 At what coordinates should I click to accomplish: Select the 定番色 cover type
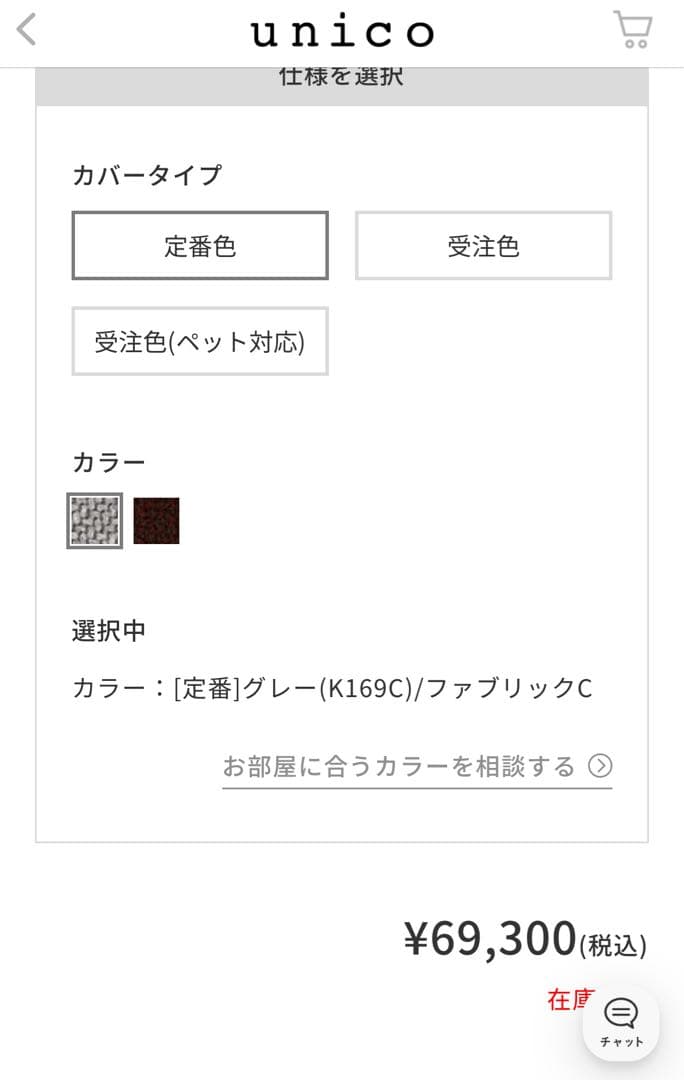200,245
